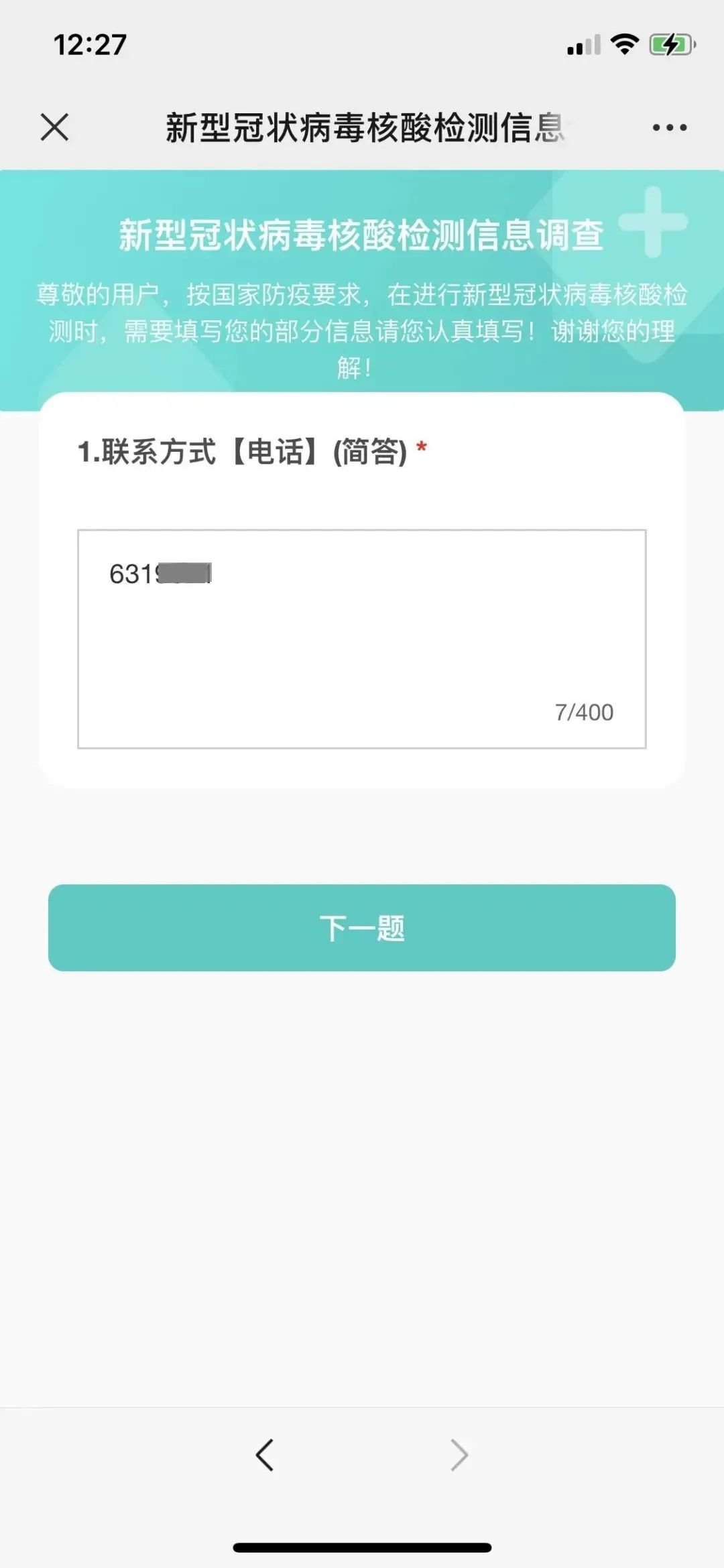Go back with the bottom left arrow
This screenshot has width=724, height=1568.
tap(265, 1455)
